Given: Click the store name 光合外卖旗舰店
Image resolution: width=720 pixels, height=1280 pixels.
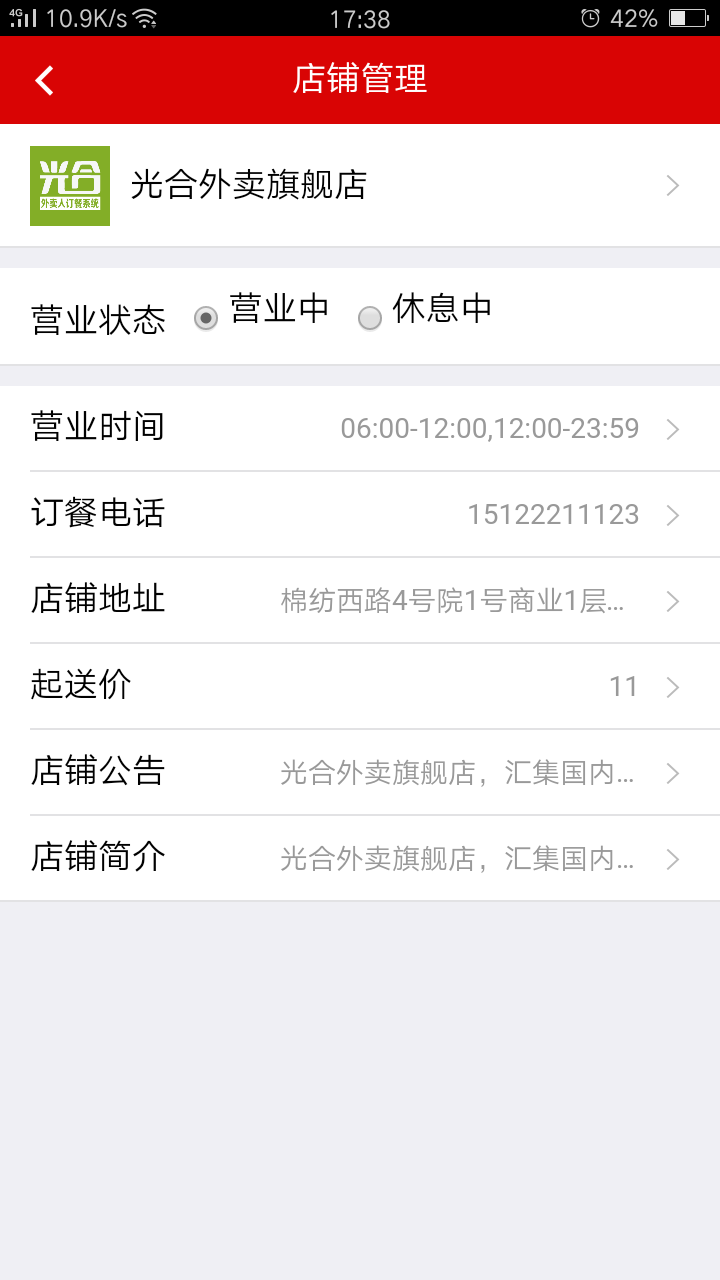Looking at the screenshot, I should 250,185.
